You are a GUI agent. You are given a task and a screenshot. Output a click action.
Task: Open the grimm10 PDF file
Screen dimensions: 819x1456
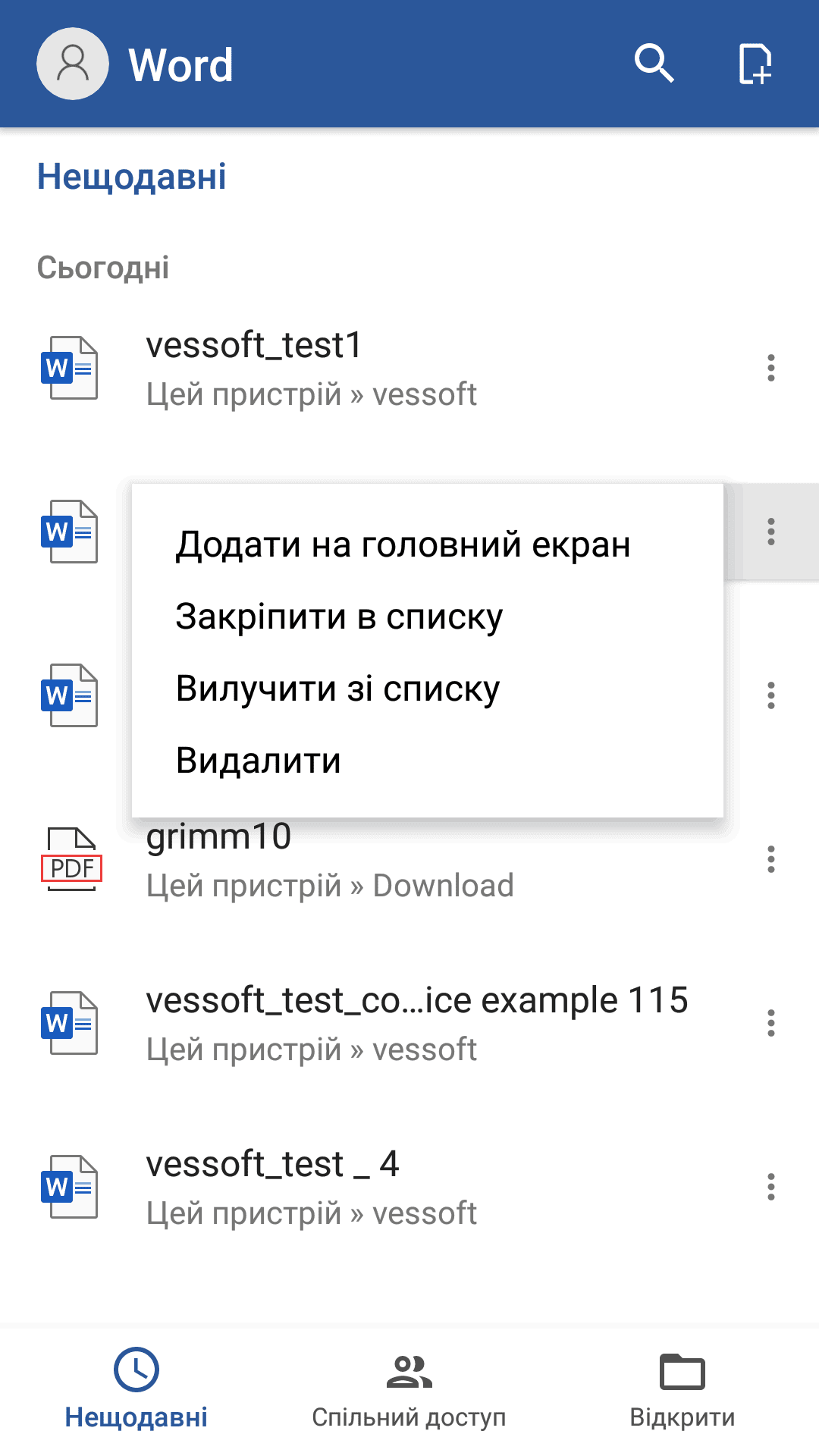(x=409, y=860)
